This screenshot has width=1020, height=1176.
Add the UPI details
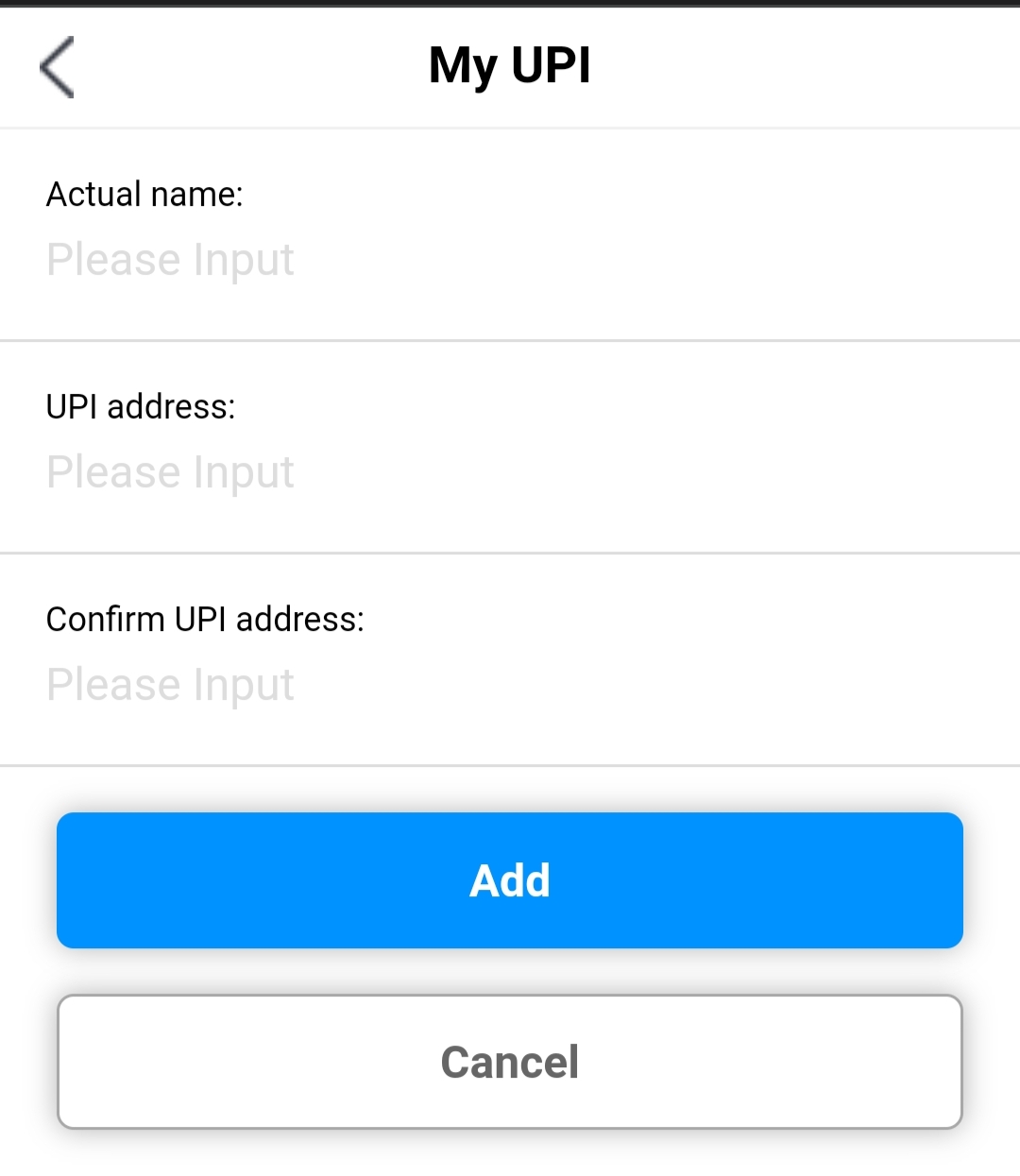(510, 880)
